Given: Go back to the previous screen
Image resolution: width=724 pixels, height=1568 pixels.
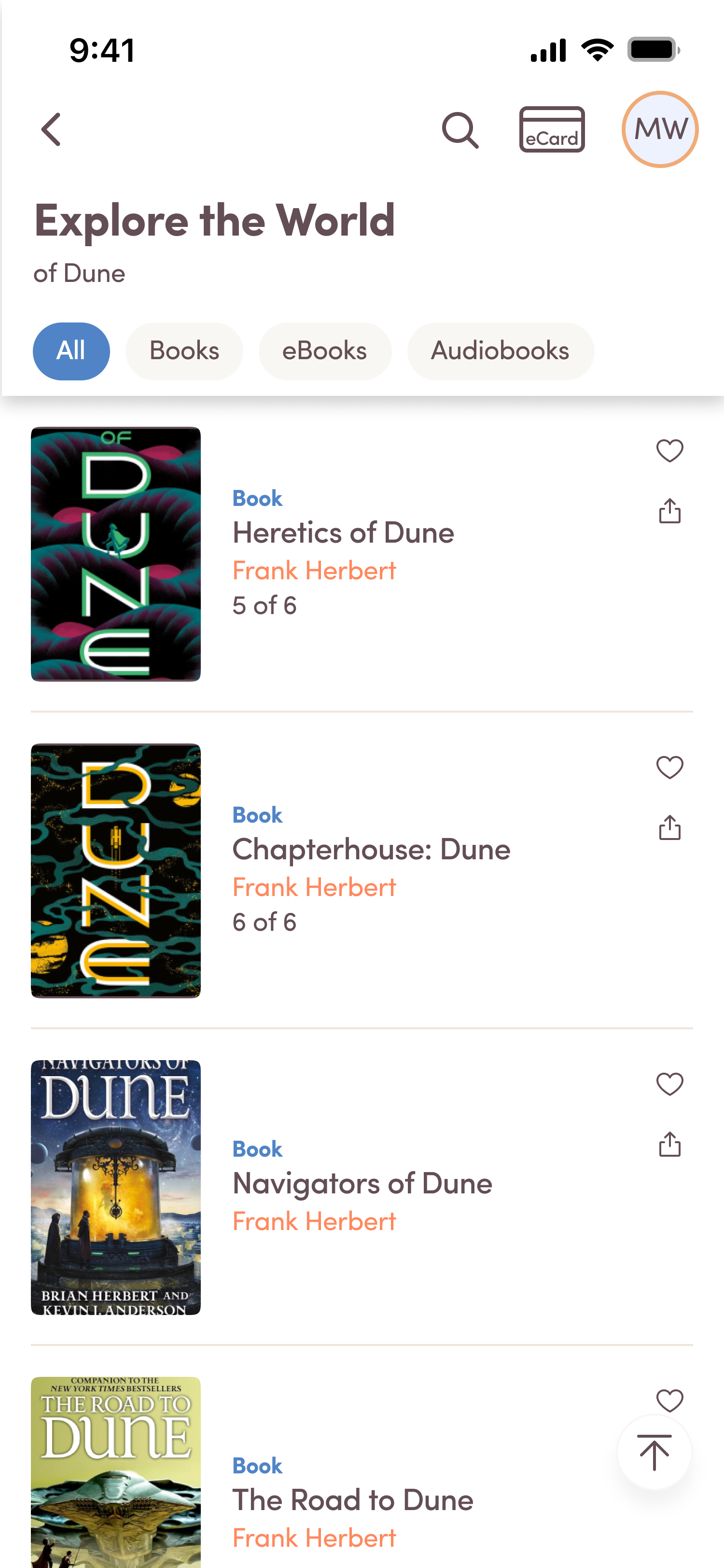Looking at the screenshot, I should click(51, 130).
